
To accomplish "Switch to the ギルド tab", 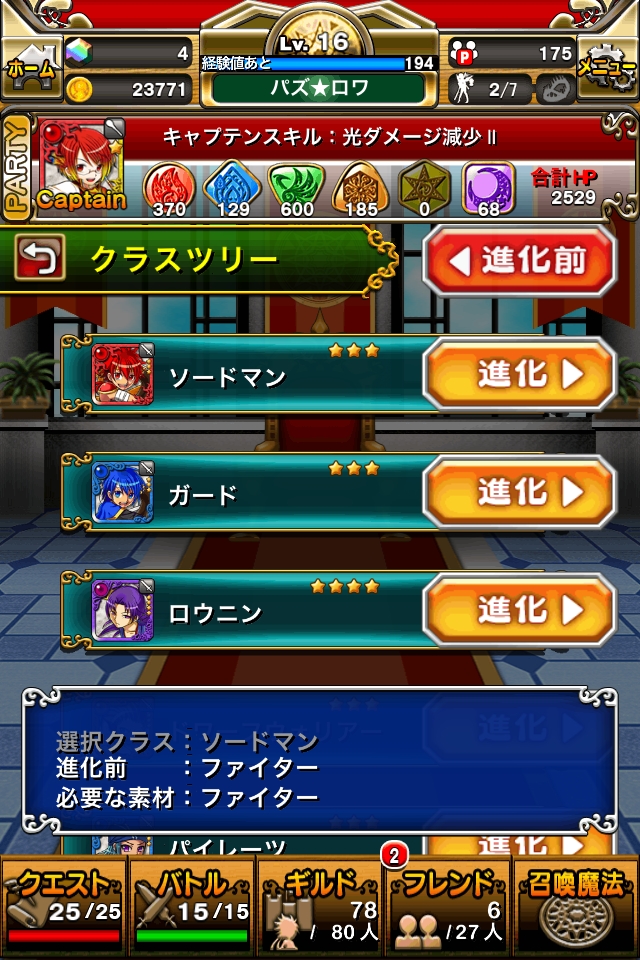I will pyautogui.click(x=320, y=906).
